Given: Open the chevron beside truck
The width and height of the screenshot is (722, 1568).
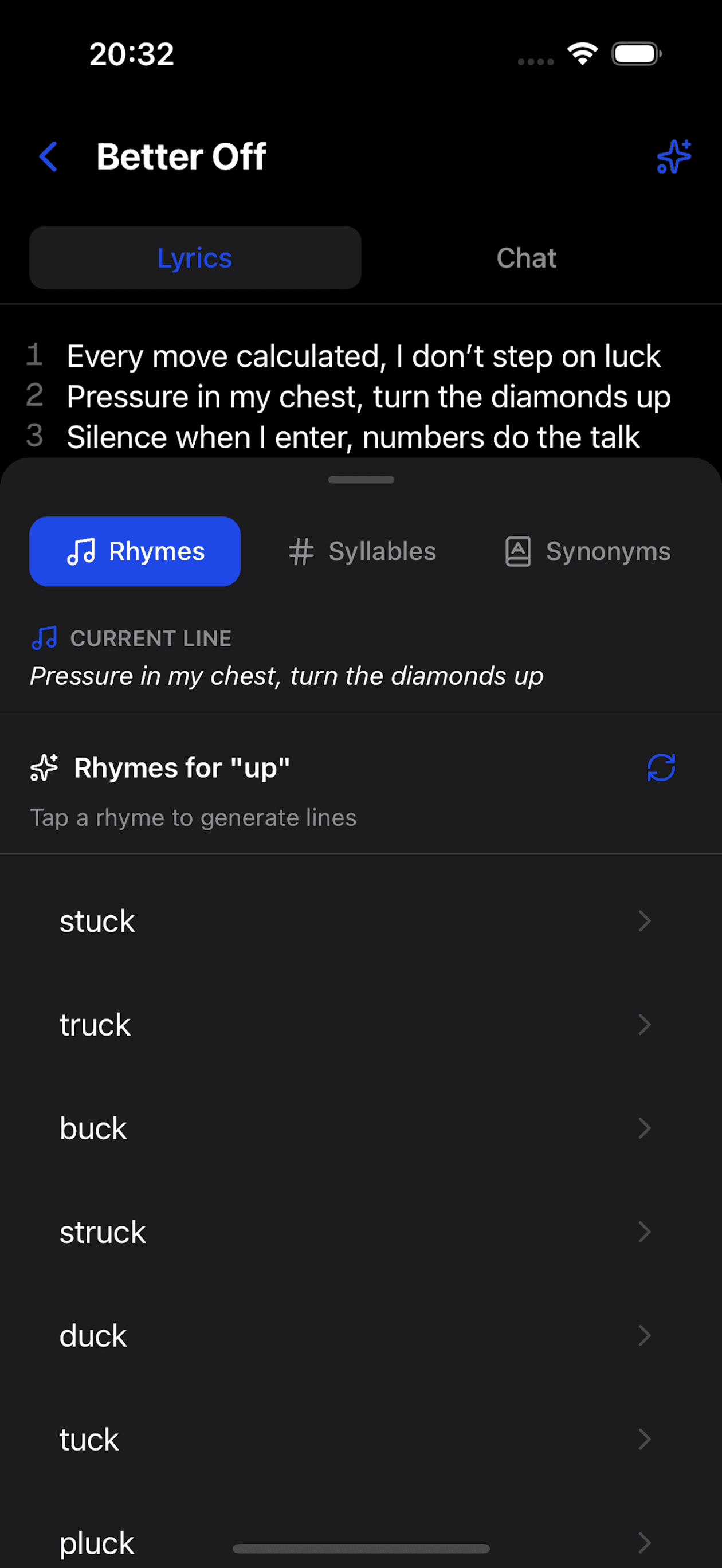Looking at the screenshot, I should click(x=645, y=1025).
